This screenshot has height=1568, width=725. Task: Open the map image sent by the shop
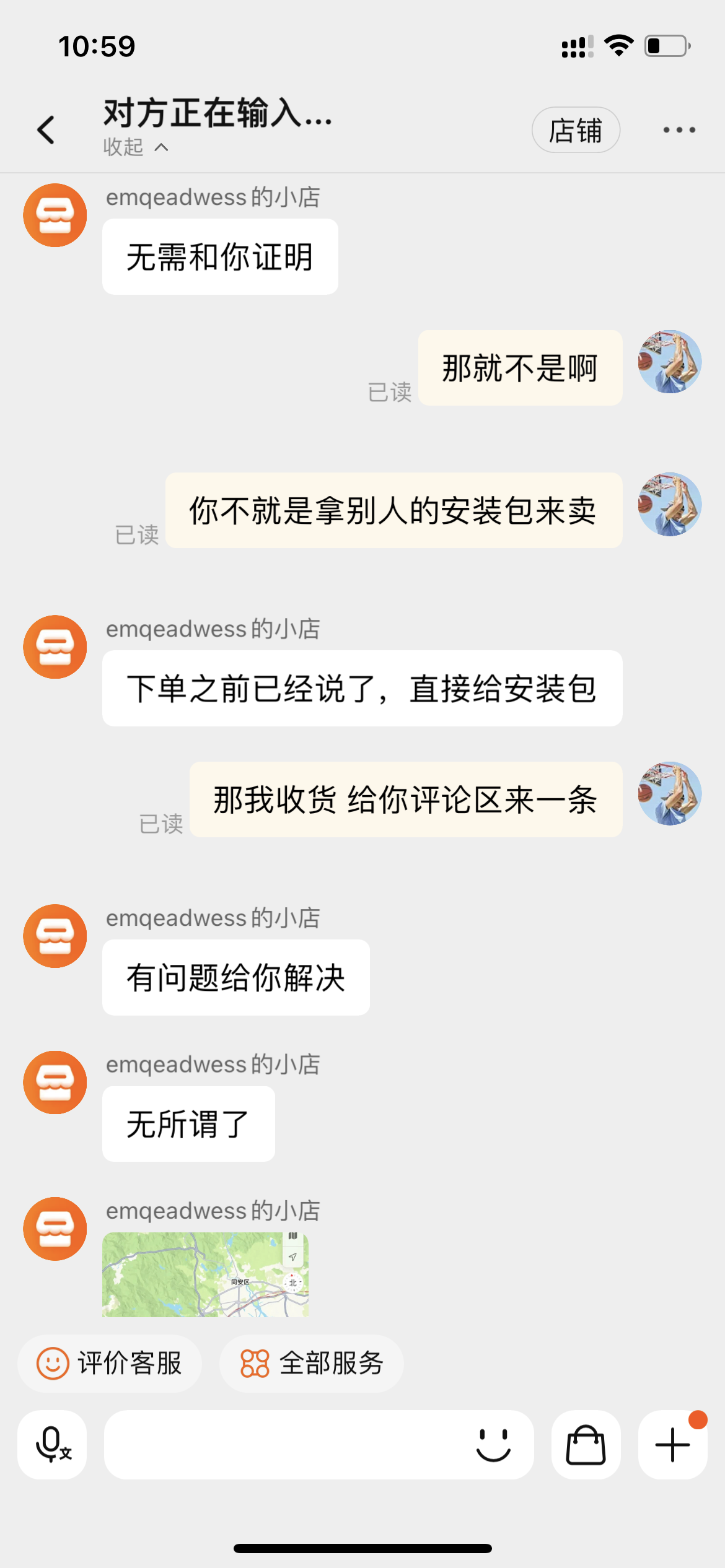(x=206, y=1274)
